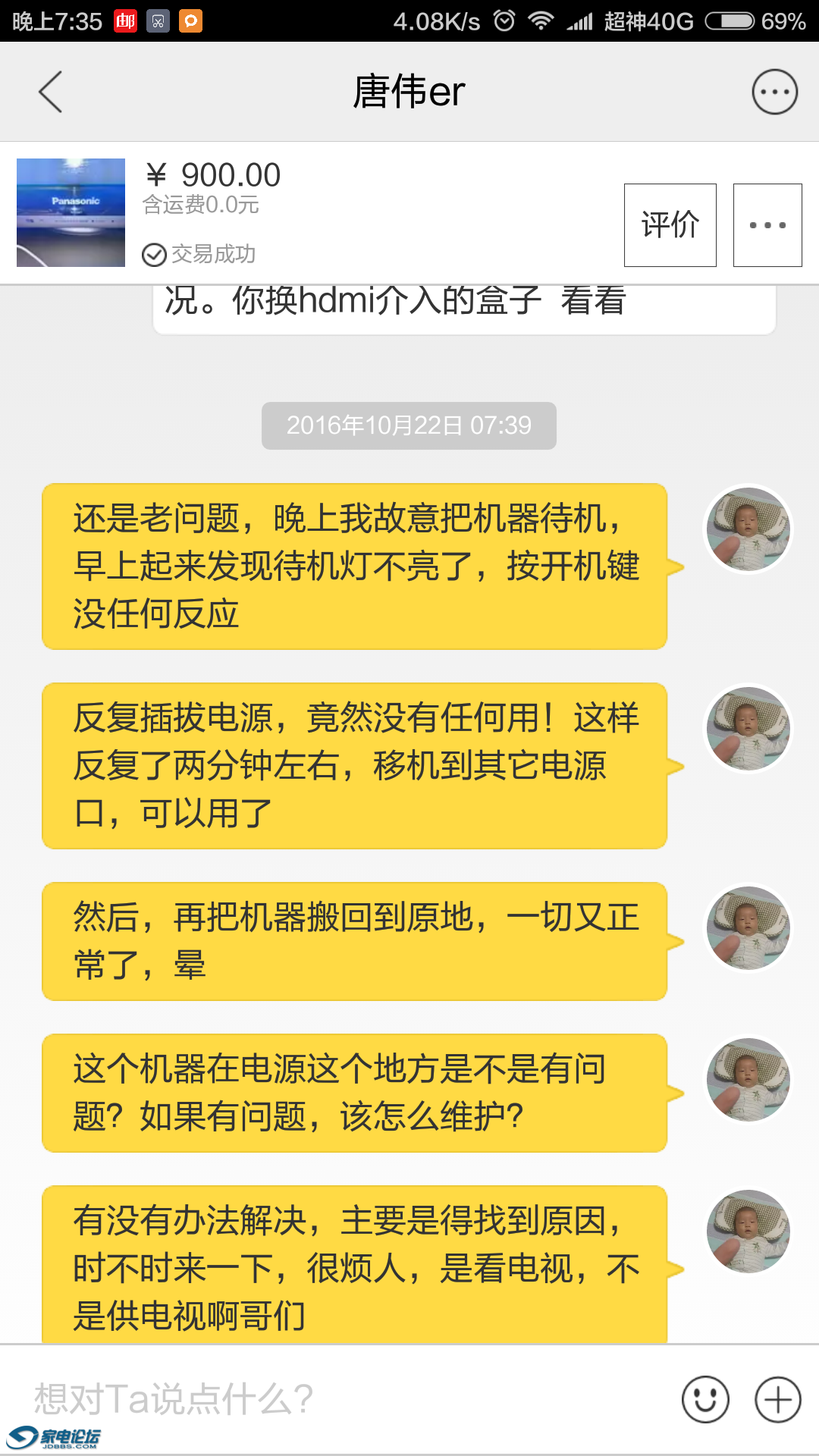Screen dimensions: 819x1456
Task: Open the plus attachment menu
Action: coord(778,1399)
